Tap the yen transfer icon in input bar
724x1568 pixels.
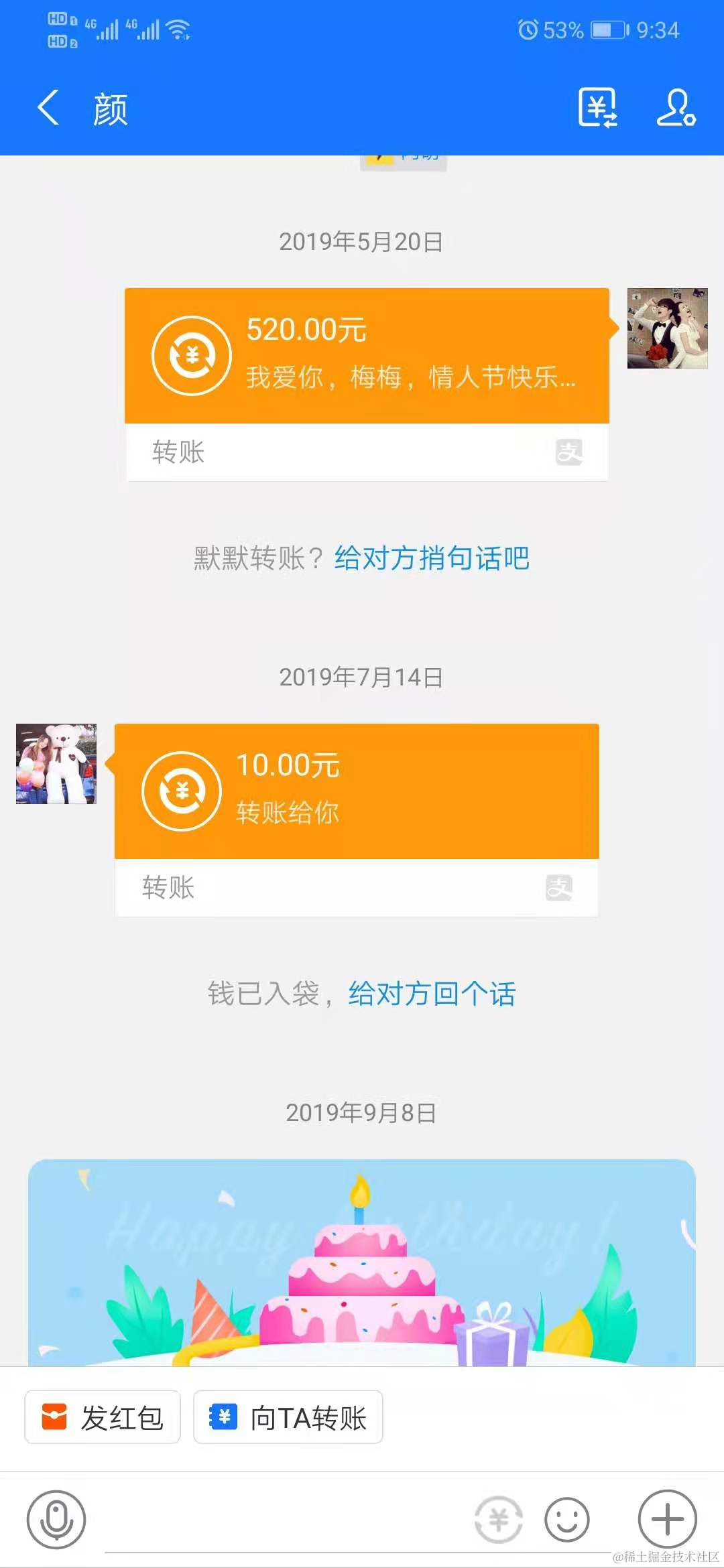tap(499, 1519)
